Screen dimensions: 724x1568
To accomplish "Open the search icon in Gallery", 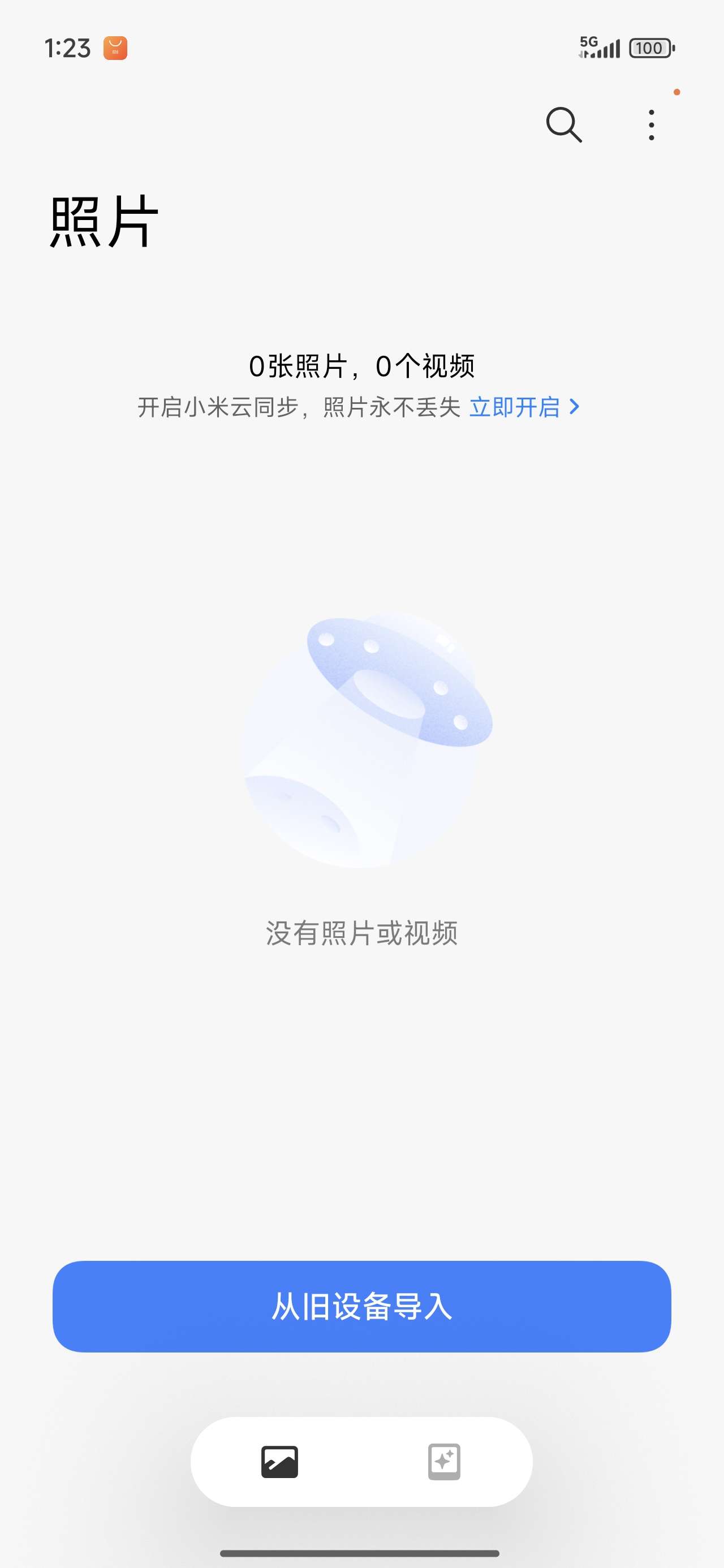I will pyautogui.click(x=563, y=125).
